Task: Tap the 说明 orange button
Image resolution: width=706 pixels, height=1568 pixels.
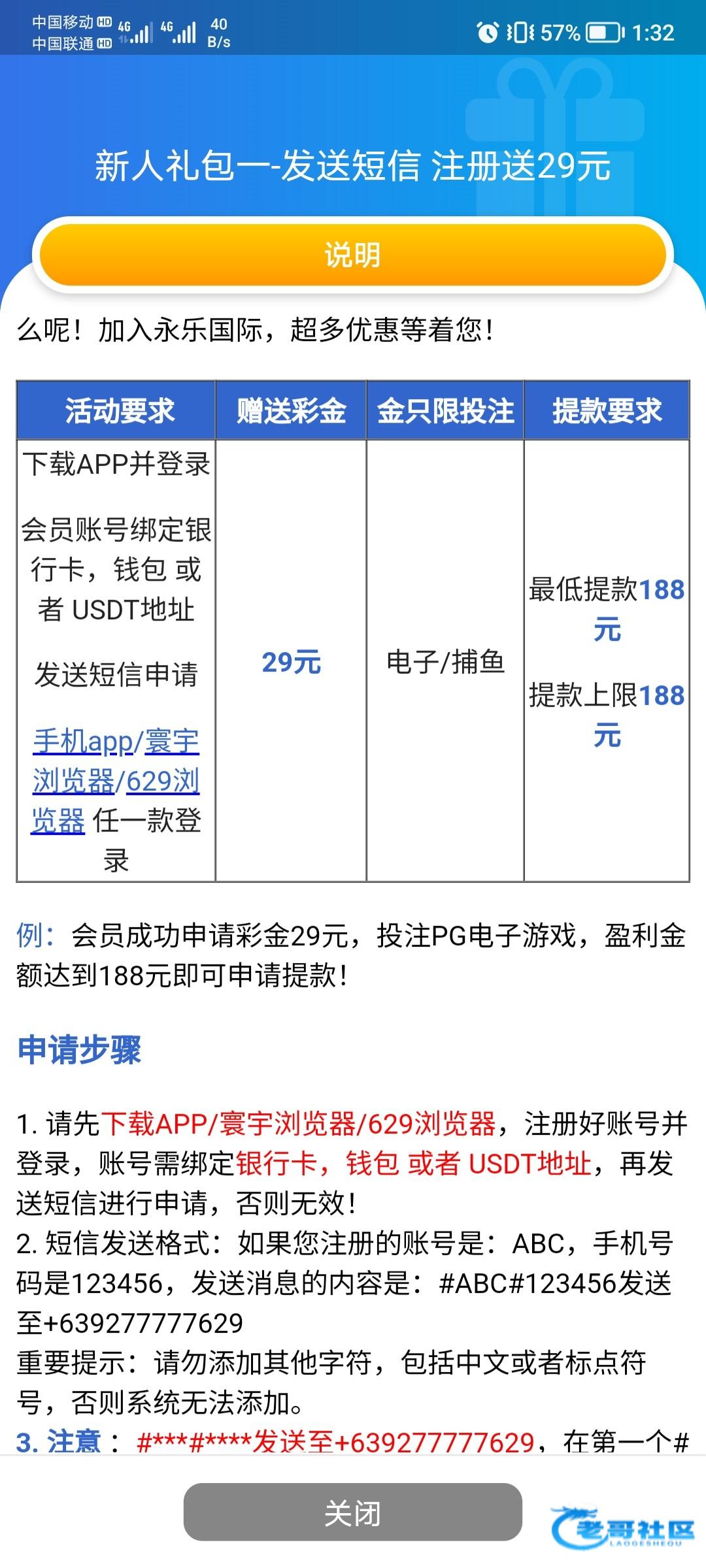Action: (x=352, y=255)
